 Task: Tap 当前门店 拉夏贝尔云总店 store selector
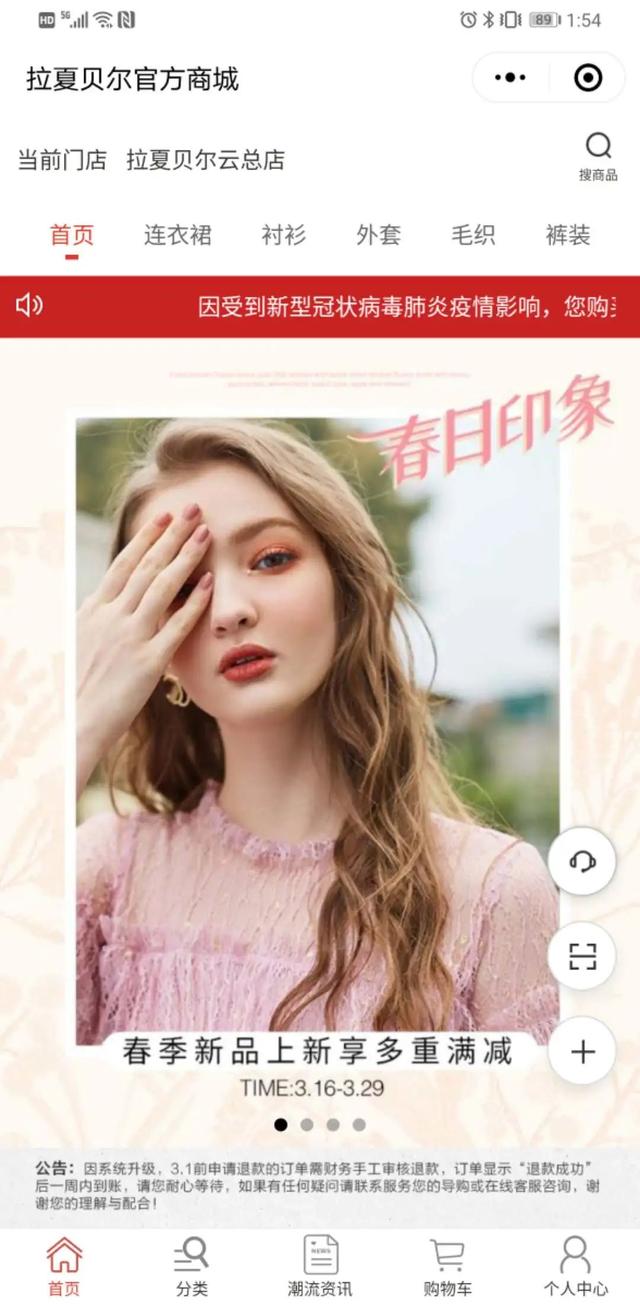click(151, 160)
